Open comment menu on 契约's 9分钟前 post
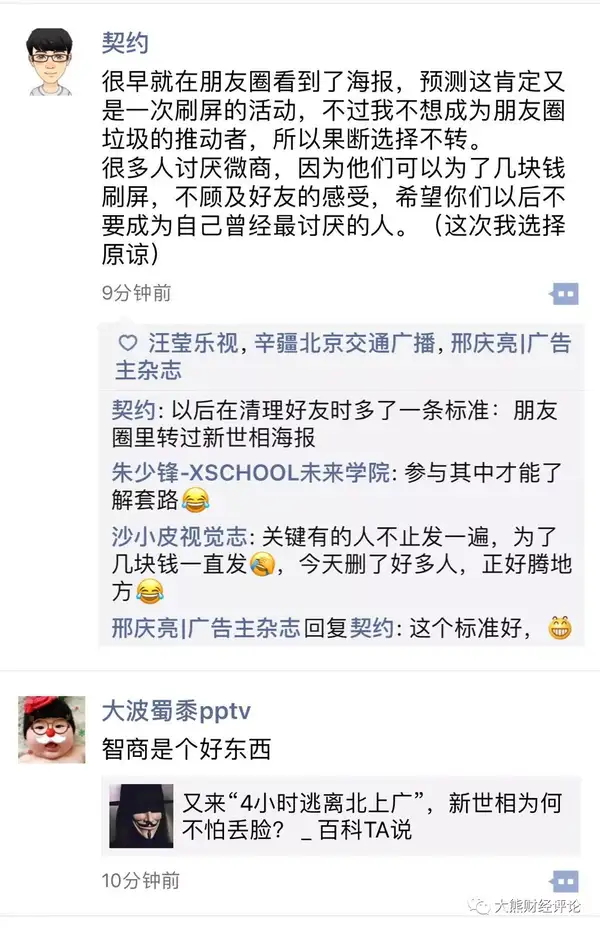The height and width of the screenshot is (932, 600). pos(564,294)
